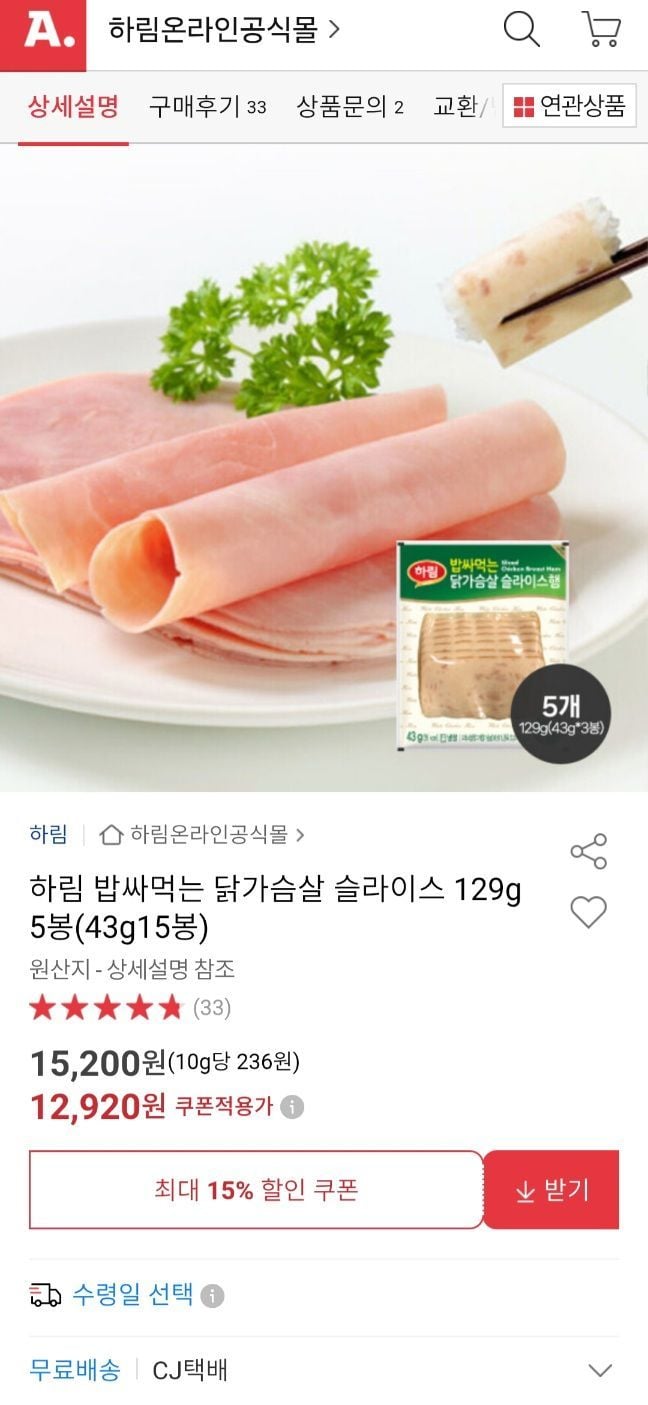The width and height of the screenshot is (648, 1405).
Task: Open 연관상품 related products
Action: (x=569, y=107)
